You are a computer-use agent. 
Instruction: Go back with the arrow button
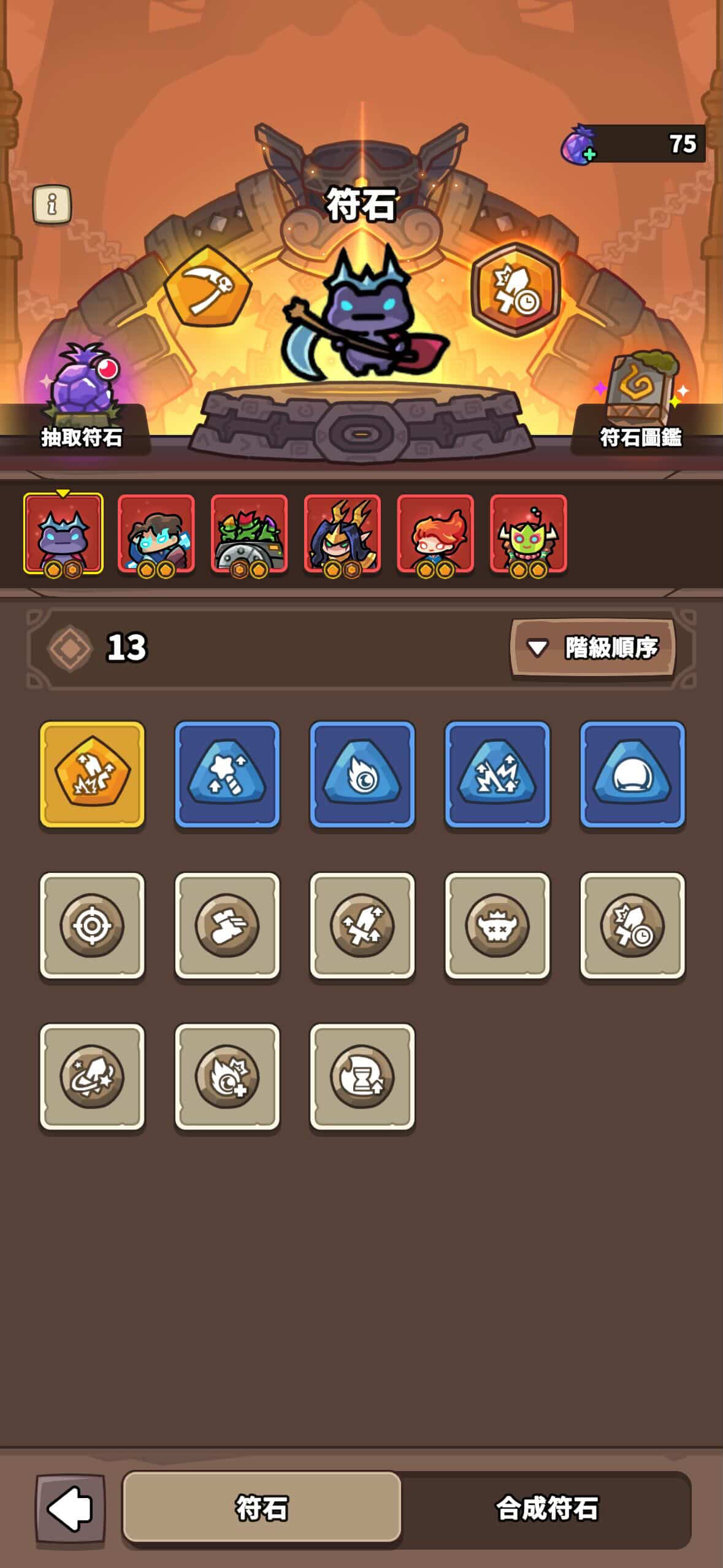[x=70, y=1508]
